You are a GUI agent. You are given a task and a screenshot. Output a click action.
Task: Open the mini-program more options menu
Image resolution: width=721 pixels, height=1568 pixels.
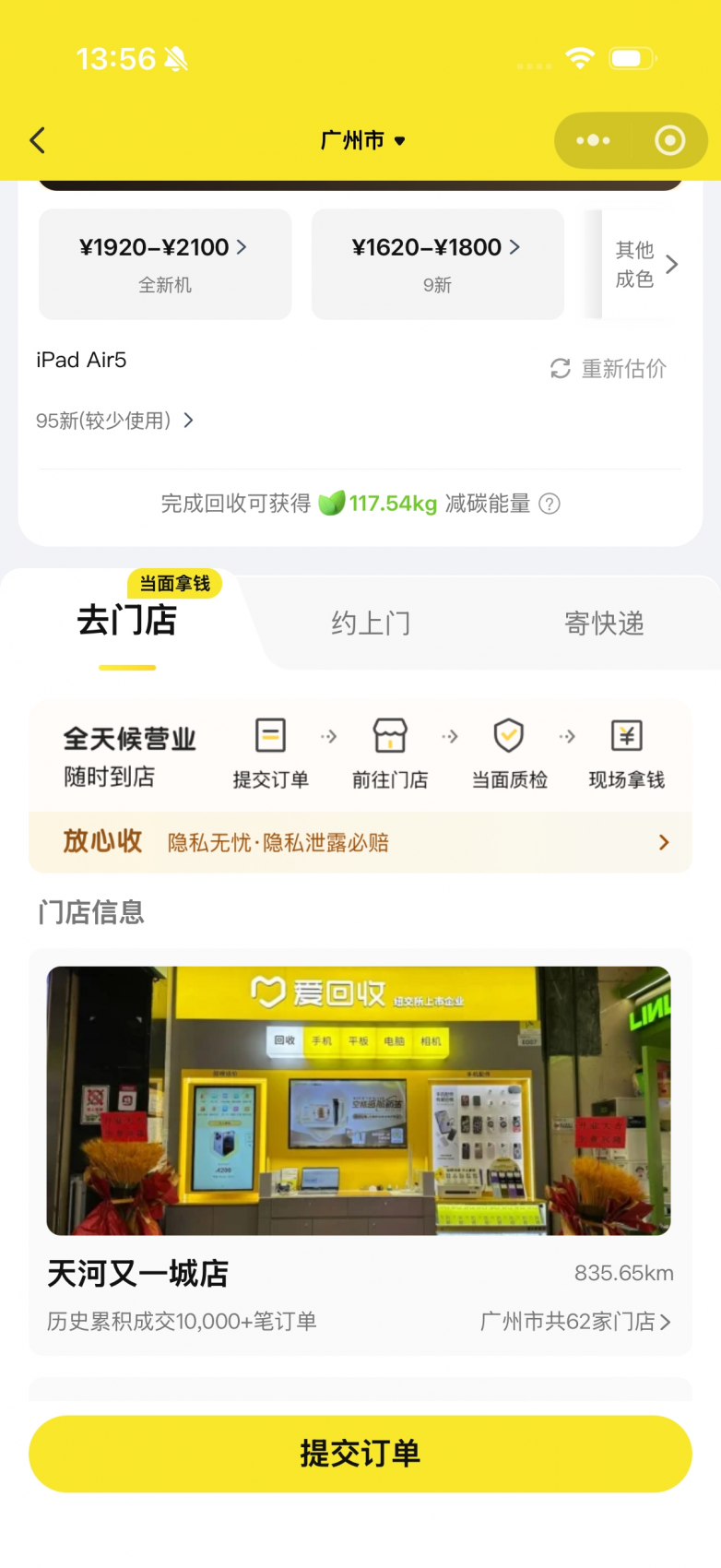point(593,140)
